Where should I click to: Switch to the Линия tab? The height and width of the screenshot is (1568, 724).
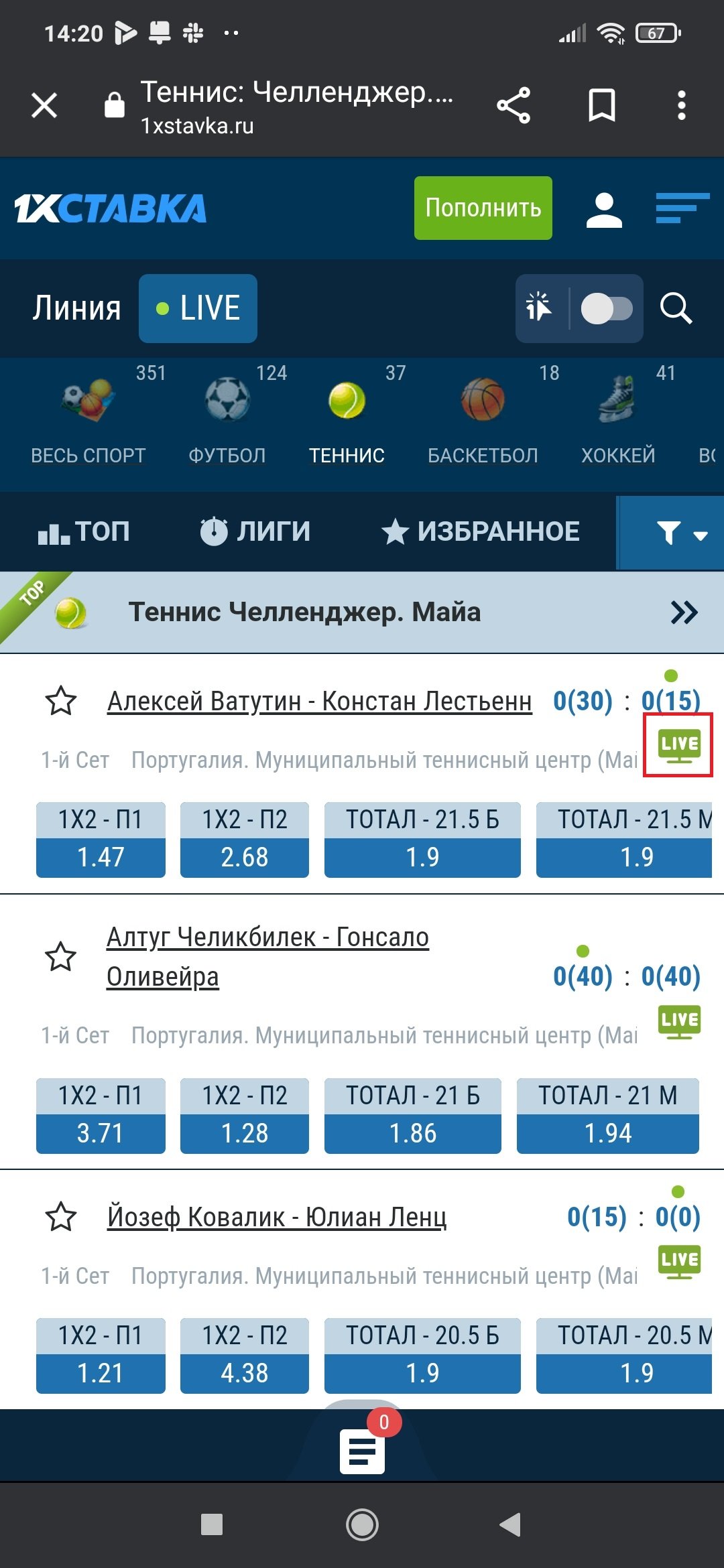tap(77, 308)
